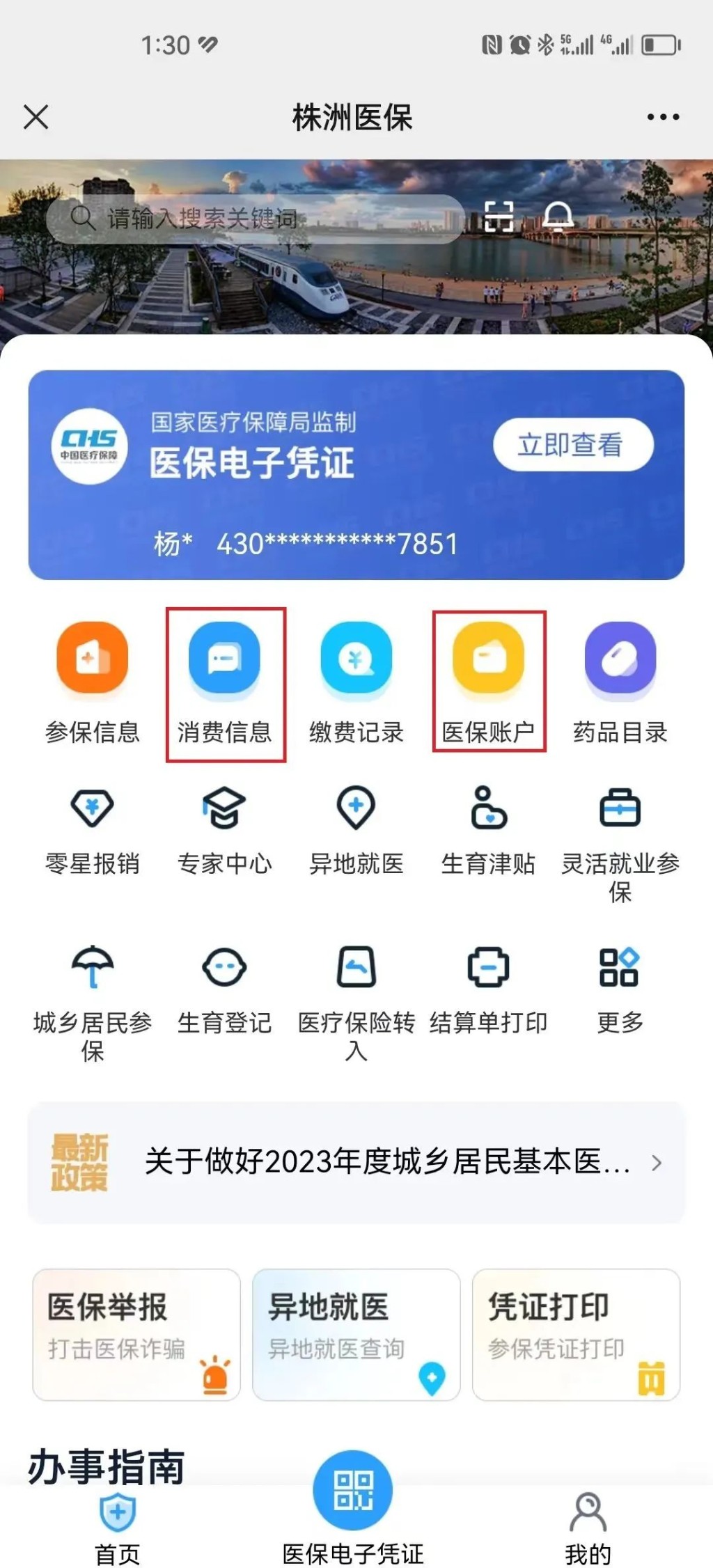Screen dimensions: 713x1568
Task: Open the notifications bell
Action: pos(558,217)
